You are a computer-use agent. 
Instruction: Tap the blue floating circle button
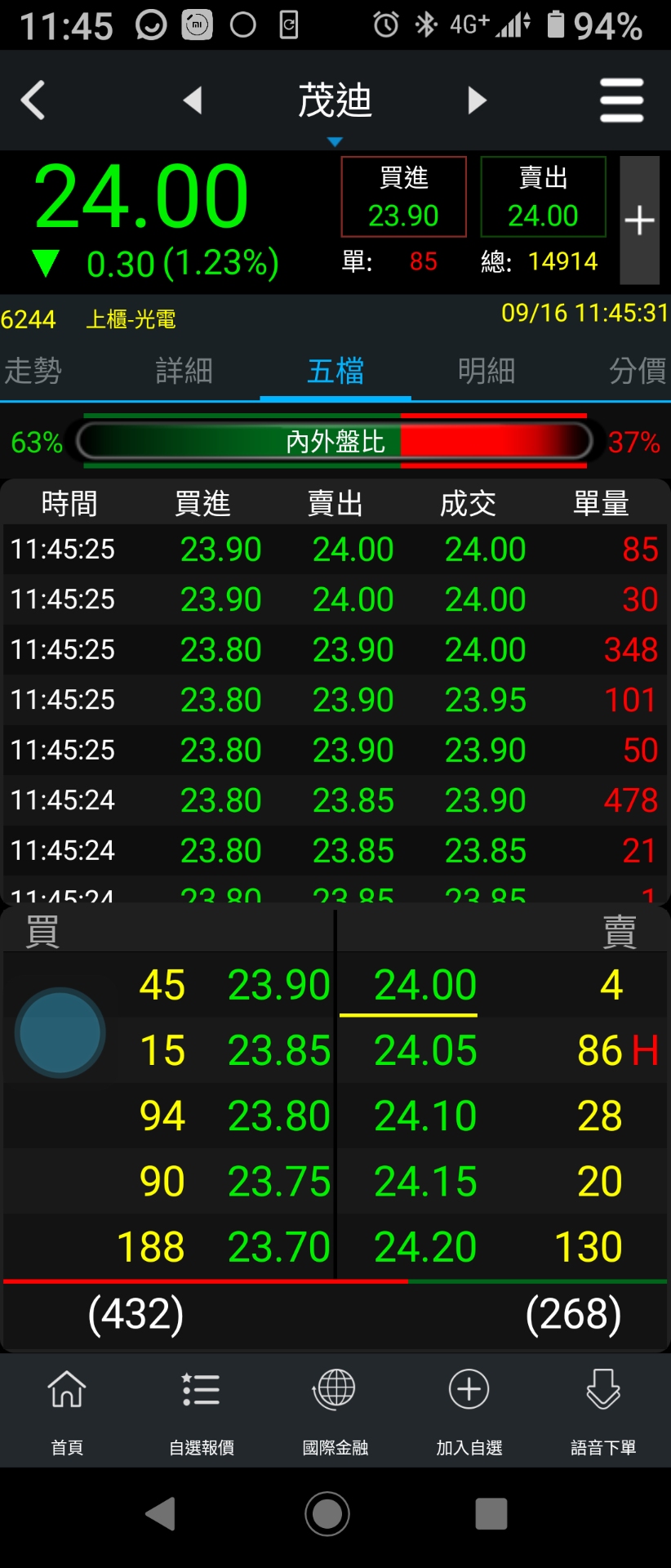pos(60,1032)
